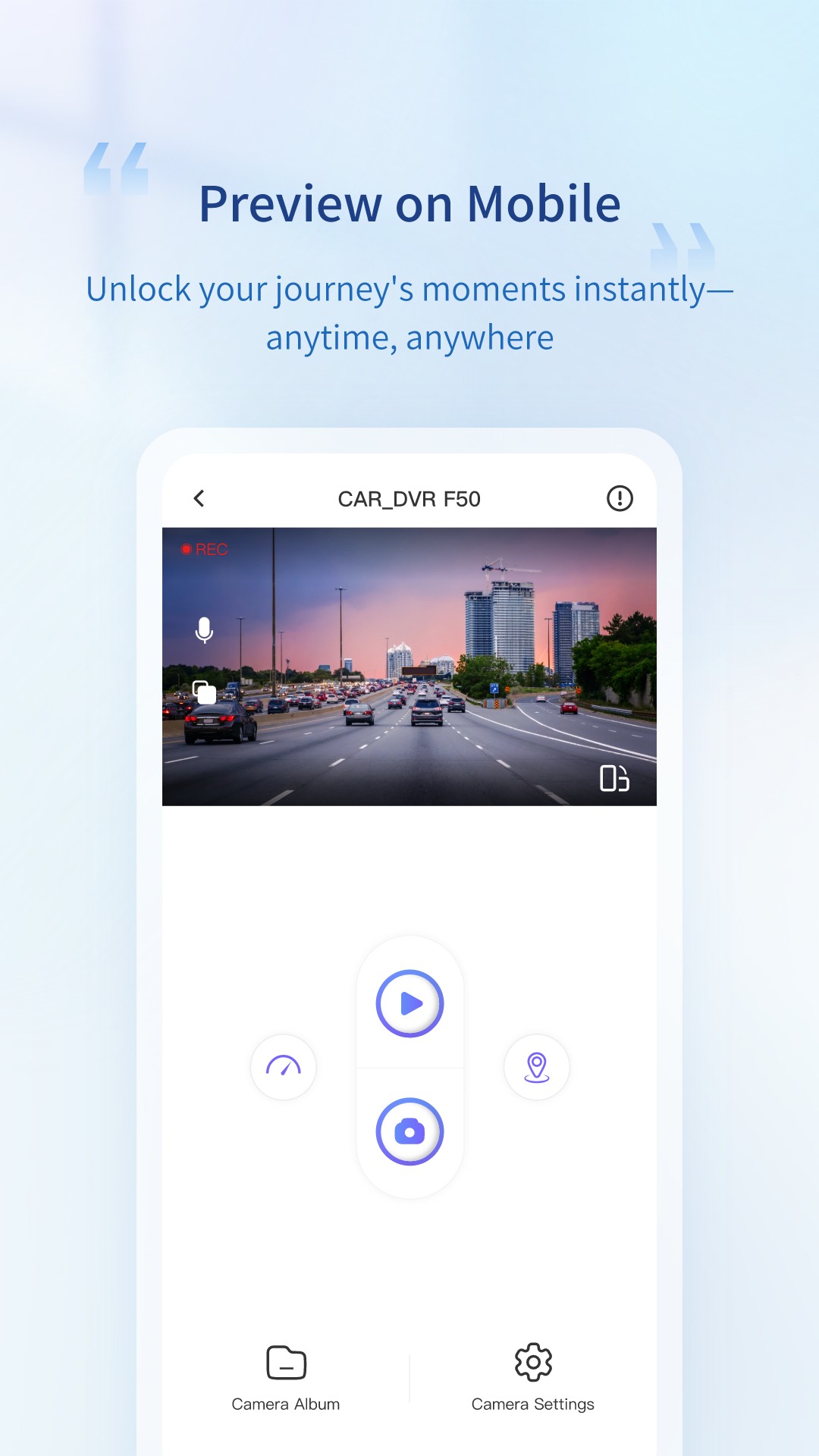
Task: Tap the Camera Settings label
Action: [x=534, y=1404]
